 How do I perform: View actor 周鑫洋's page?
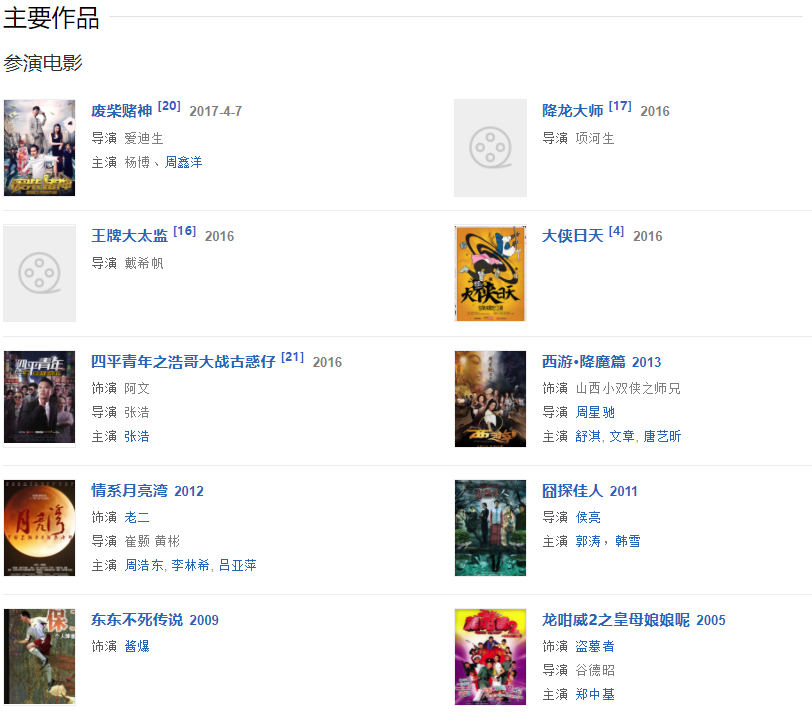tap(183, 162)
